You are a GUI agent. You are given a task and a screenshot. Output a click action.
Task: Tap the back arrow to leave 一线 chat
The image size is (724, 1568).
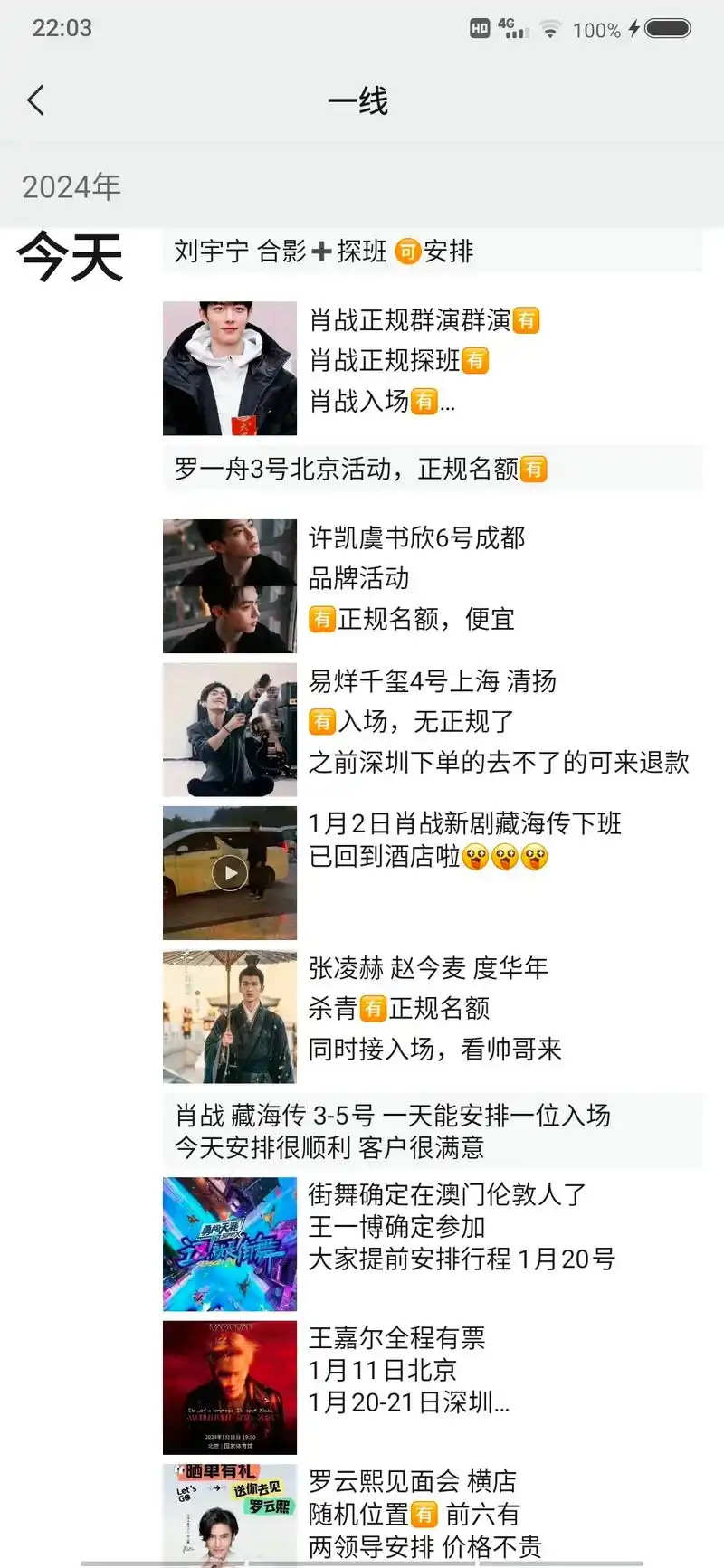[x=36, y=100]
